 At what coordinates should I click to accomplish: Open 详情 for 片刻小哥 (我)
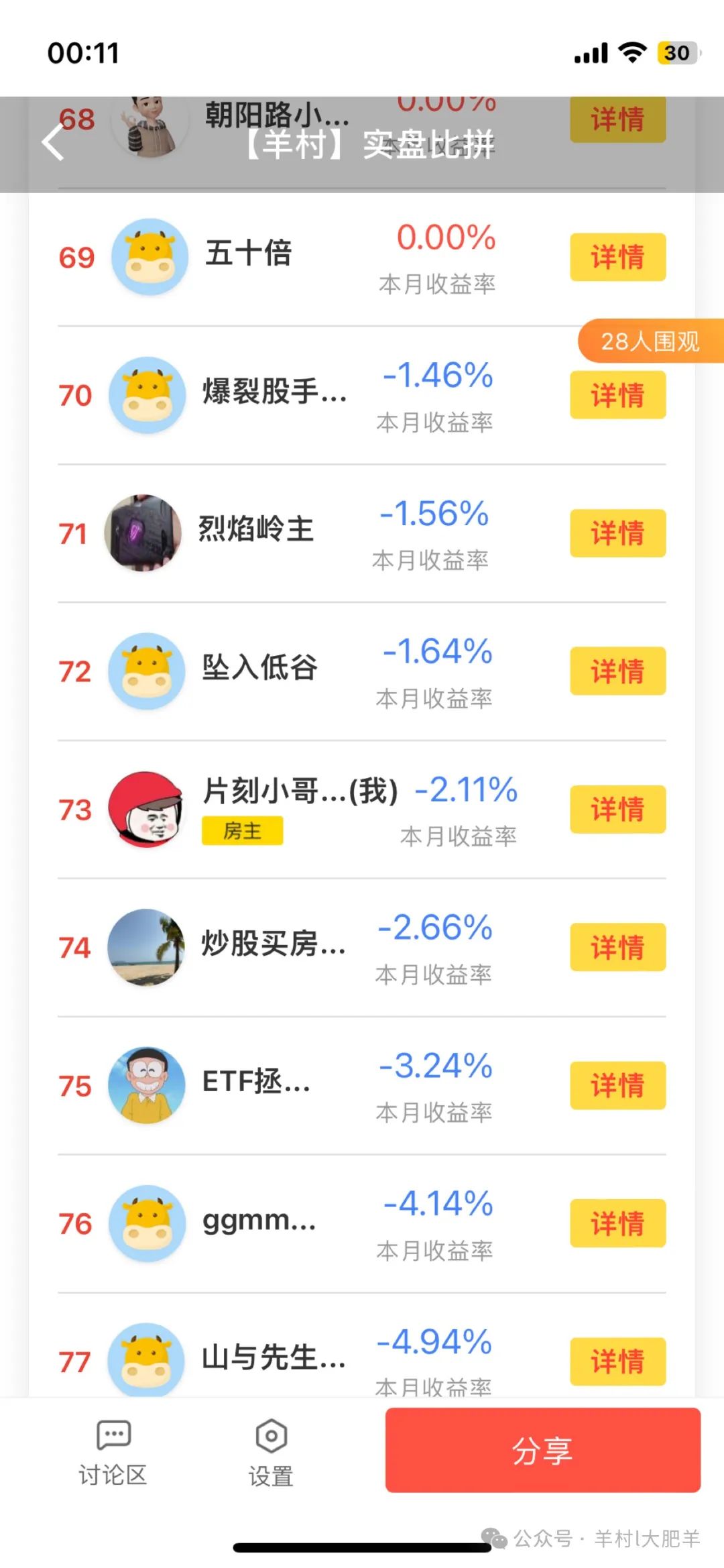(x=617, y=809)
